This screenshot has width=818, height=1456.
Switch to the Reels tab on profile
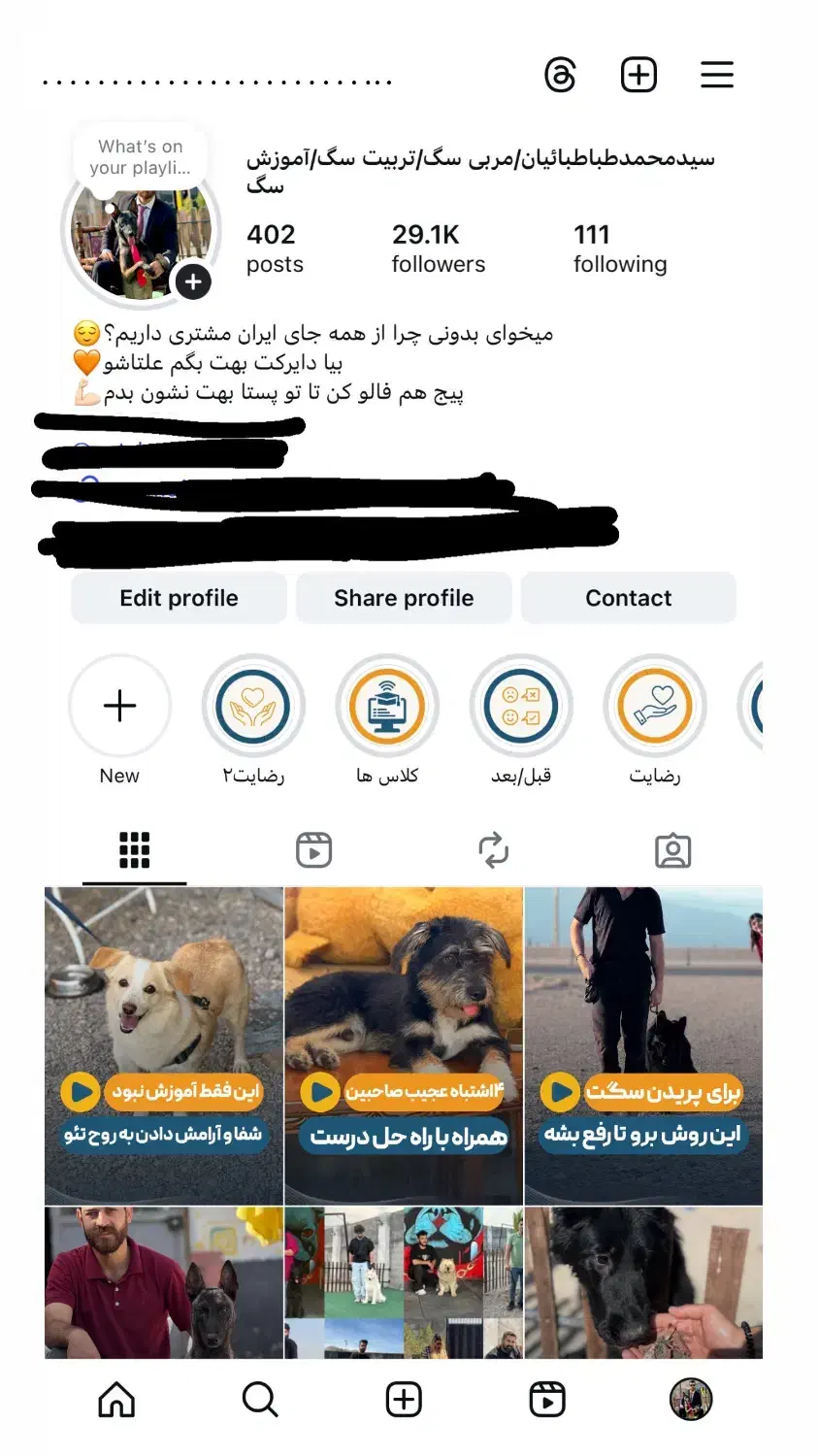point(313,850)
